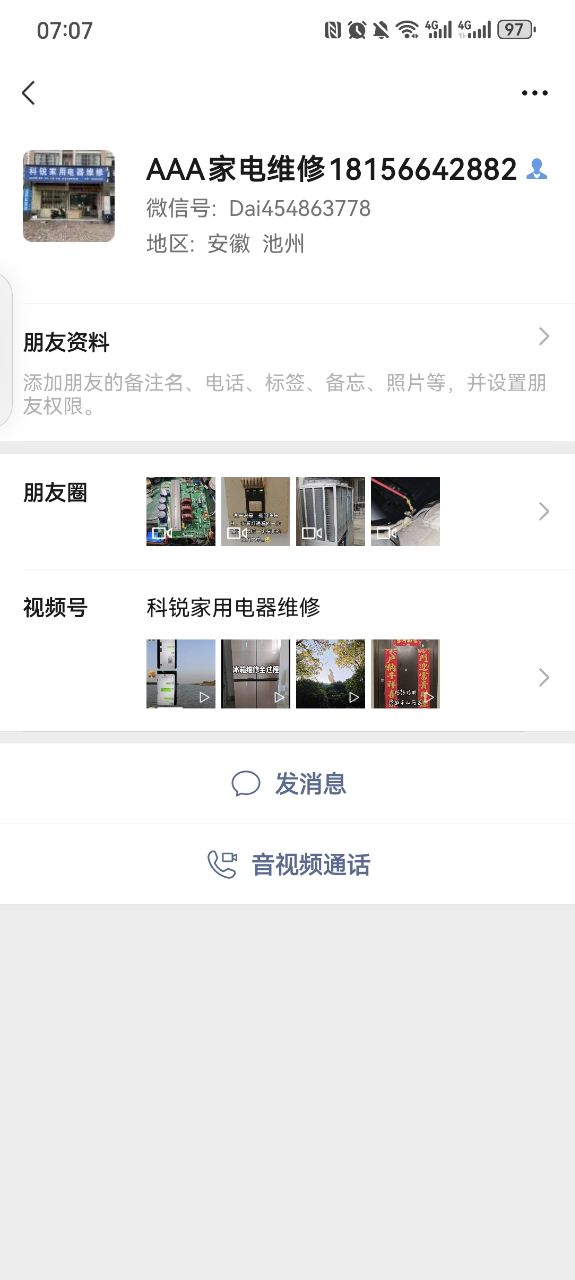
Task: Open 朋友资料 settings row
Action: click(x=288, y=372)
